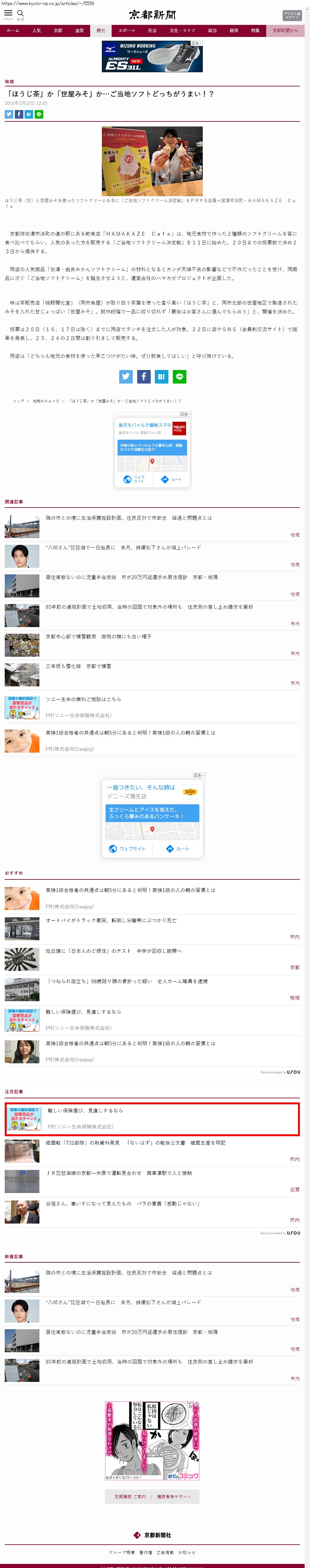
Task: Open the 京都新聞から tab
Action: [285, 30]
